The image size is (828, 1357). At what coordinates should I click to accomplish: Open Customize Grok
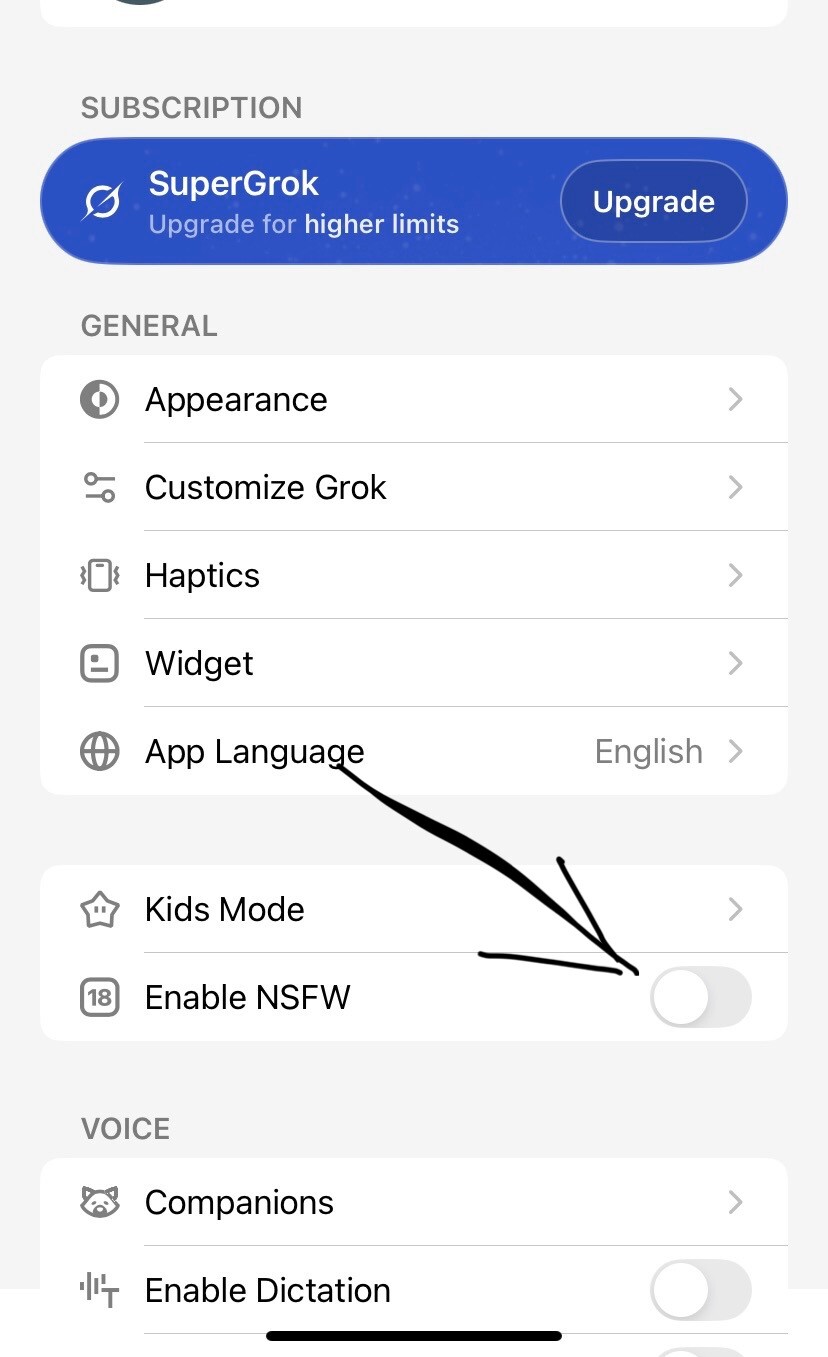click(413, 488)
